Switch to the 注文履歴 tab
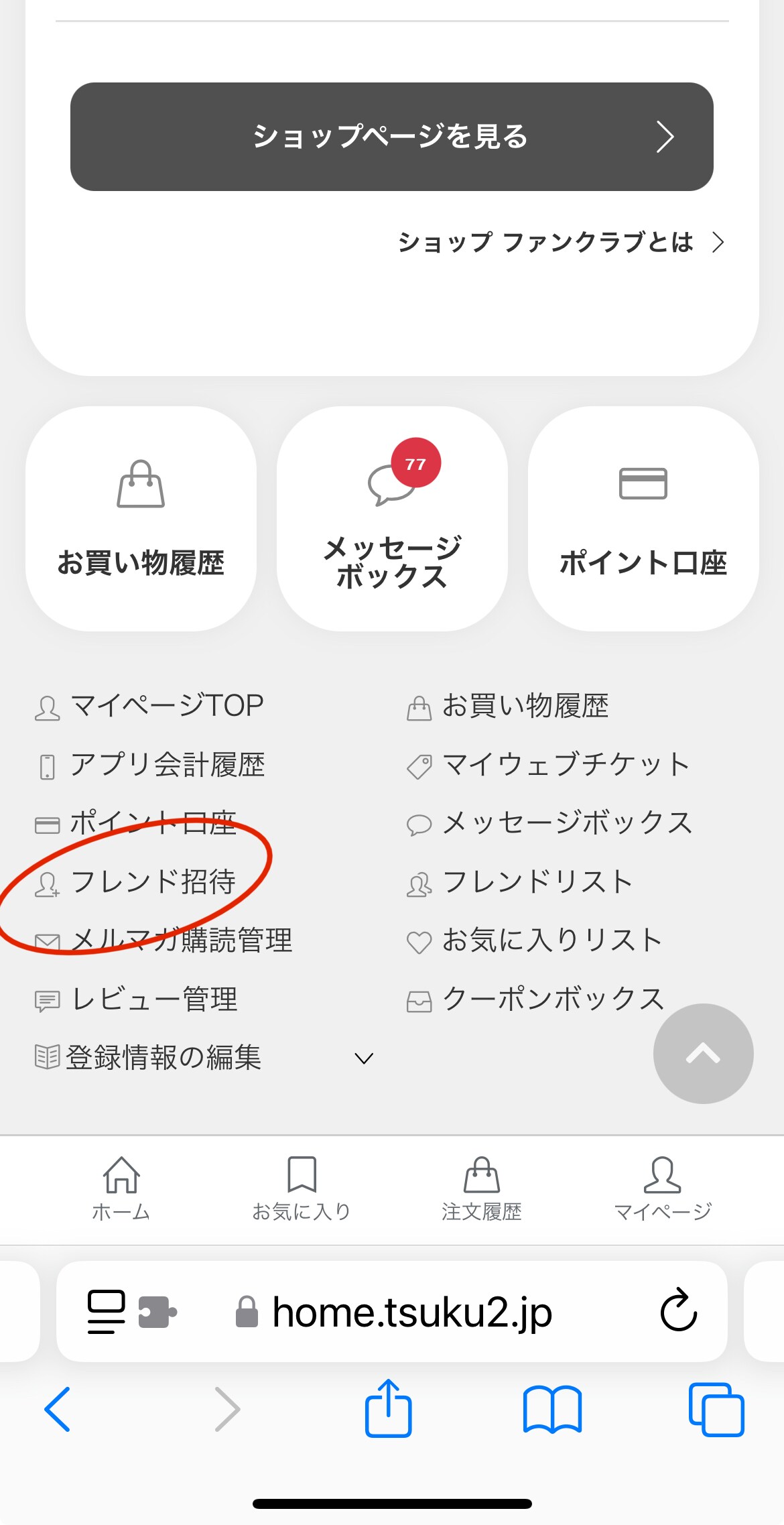The image size is (784, 1525). (x=482, y=1188)
